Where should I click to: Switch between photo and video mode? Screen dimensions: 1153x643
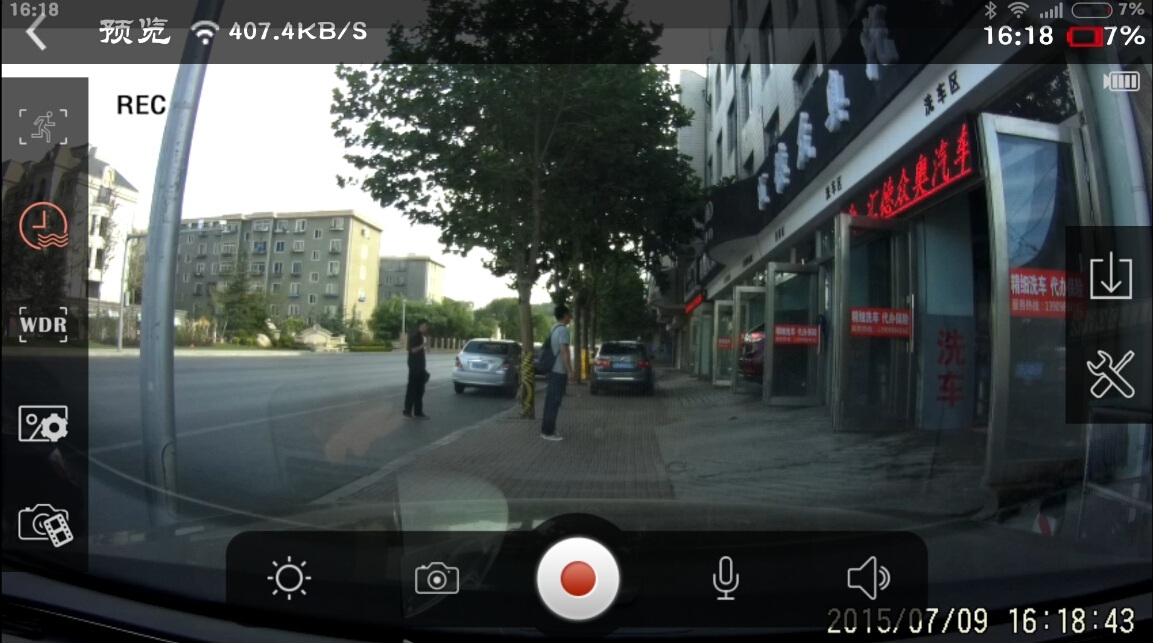pos(45,524)
